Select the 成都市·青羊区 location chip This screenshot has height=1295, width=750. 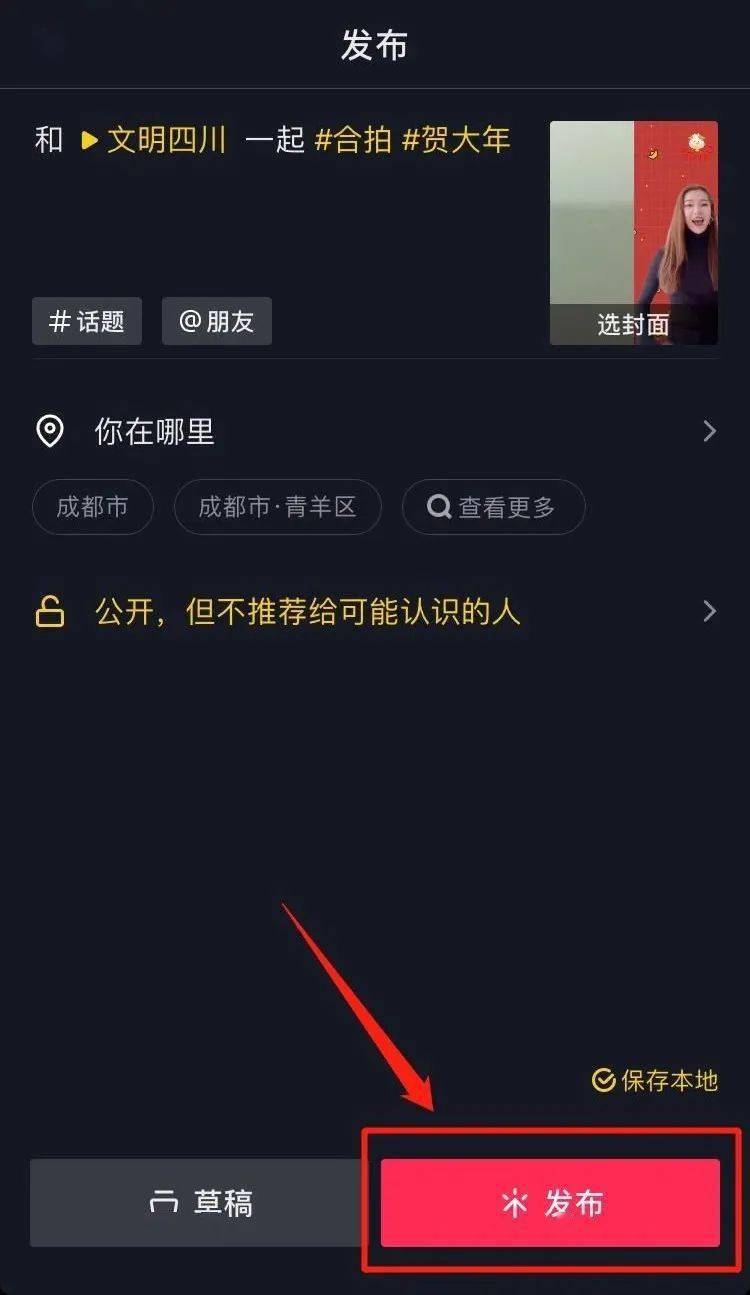(277, 507)
